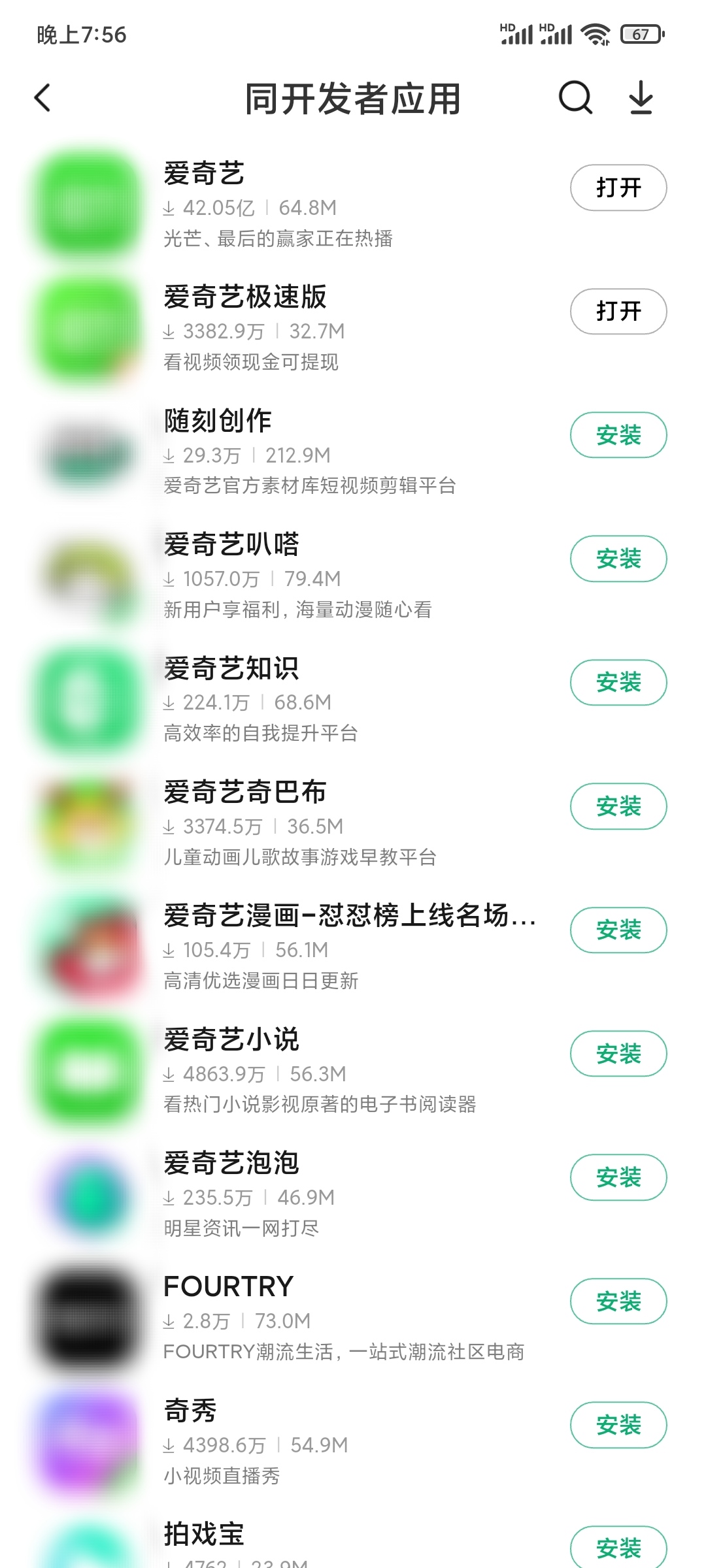Viewport: 706px width, 1568px height.
Task: Go back using the back arrow
Action: click(42, 99)
